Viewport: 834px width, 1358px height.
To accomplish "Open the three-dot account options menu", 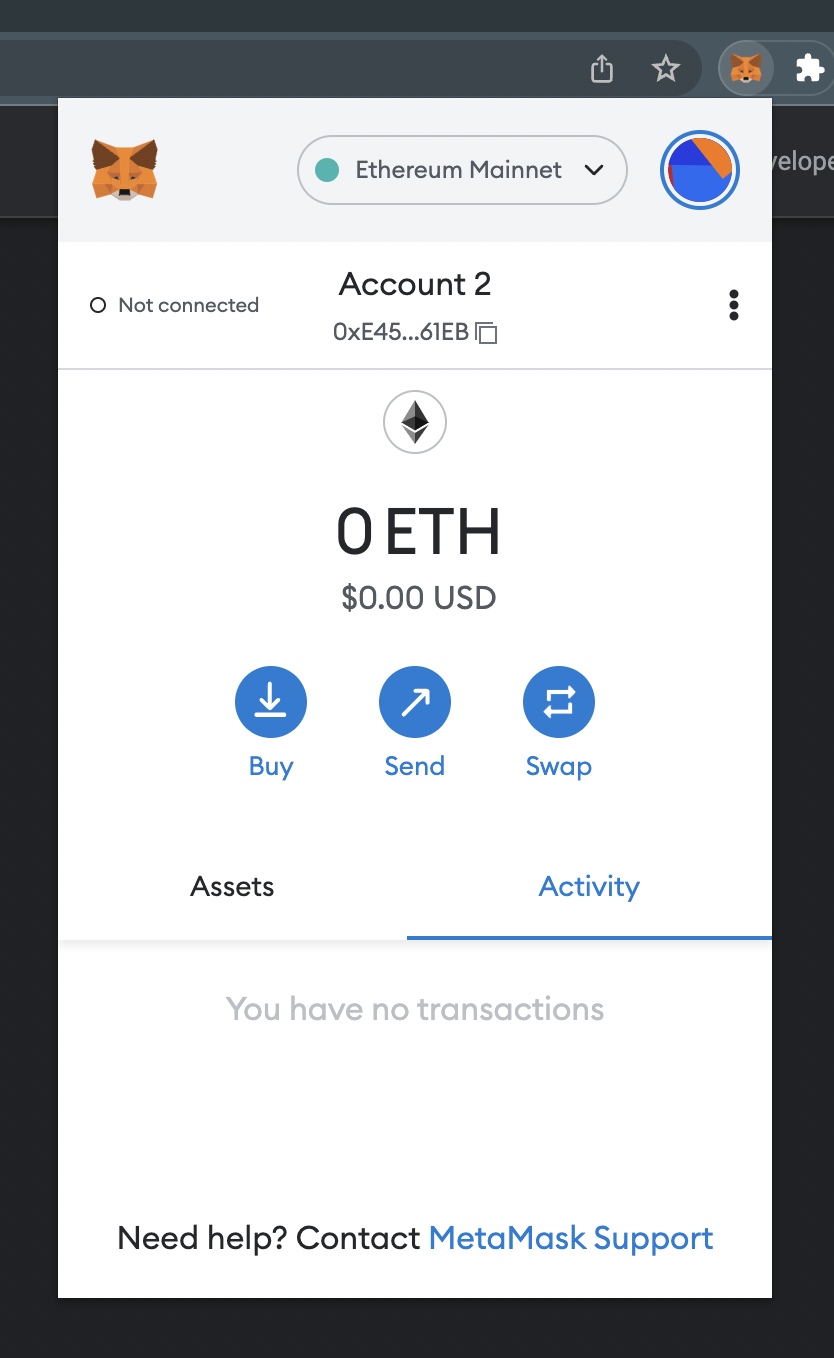I will (734, 305).
